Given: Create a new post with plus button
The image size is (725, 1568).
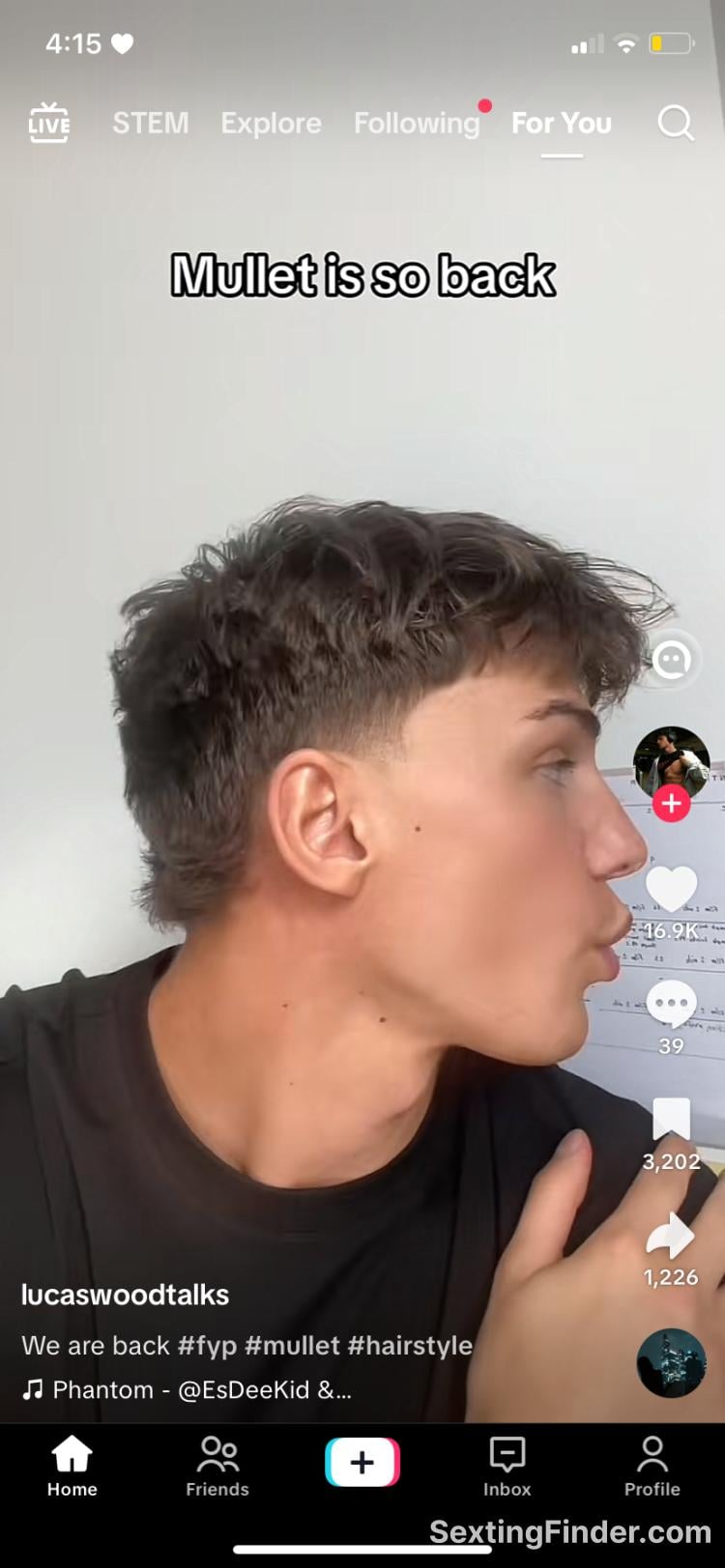Looking at the screenshot, I should [x=362, y=1462].
